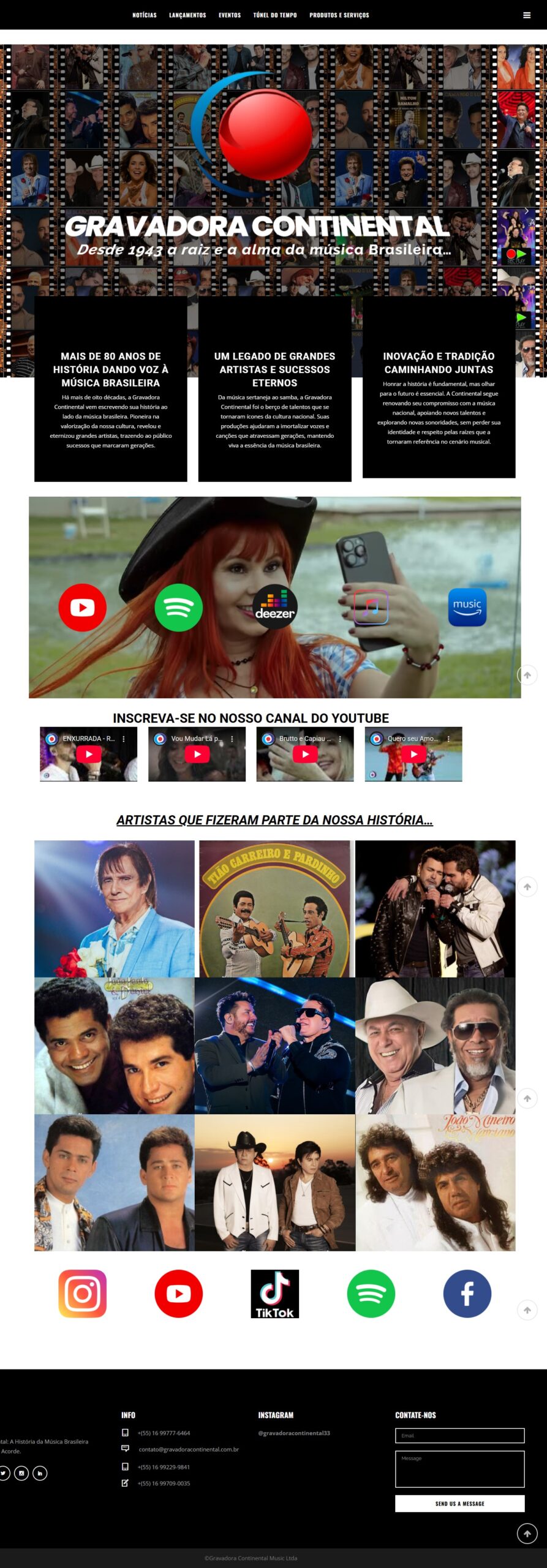The width and height of the screenshot is (547, 1568).
Task: Open the Amazon Music icon
Action: [466, 606]
